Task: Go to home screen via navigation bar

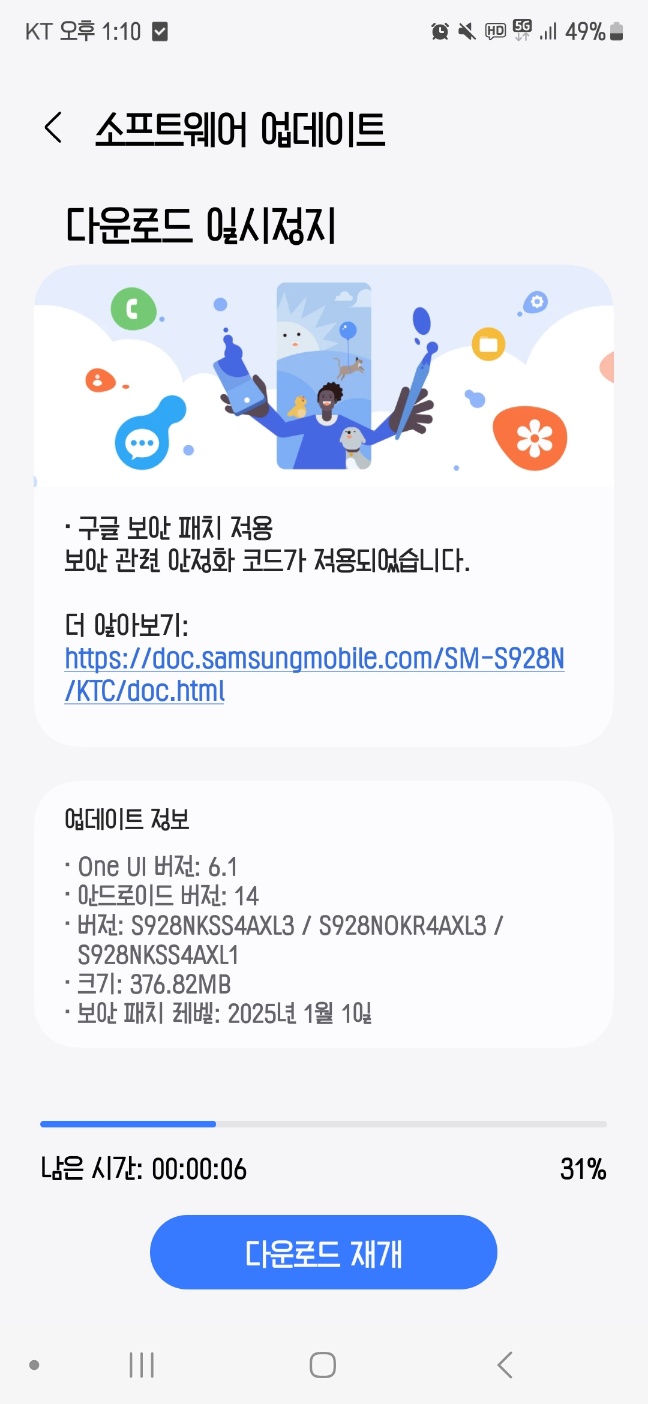Action: pos(322,1364)
